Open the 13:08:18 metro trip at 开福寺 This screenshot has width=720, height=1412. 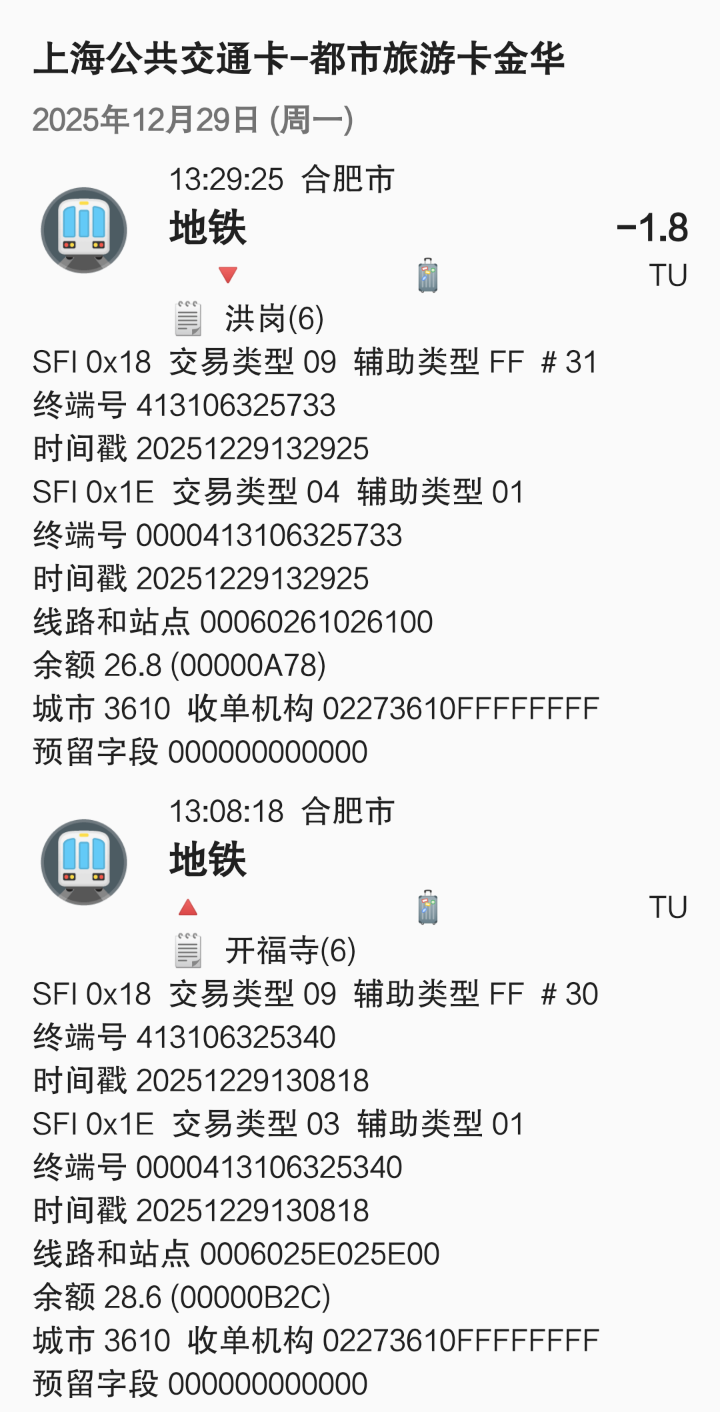point(360,861)
